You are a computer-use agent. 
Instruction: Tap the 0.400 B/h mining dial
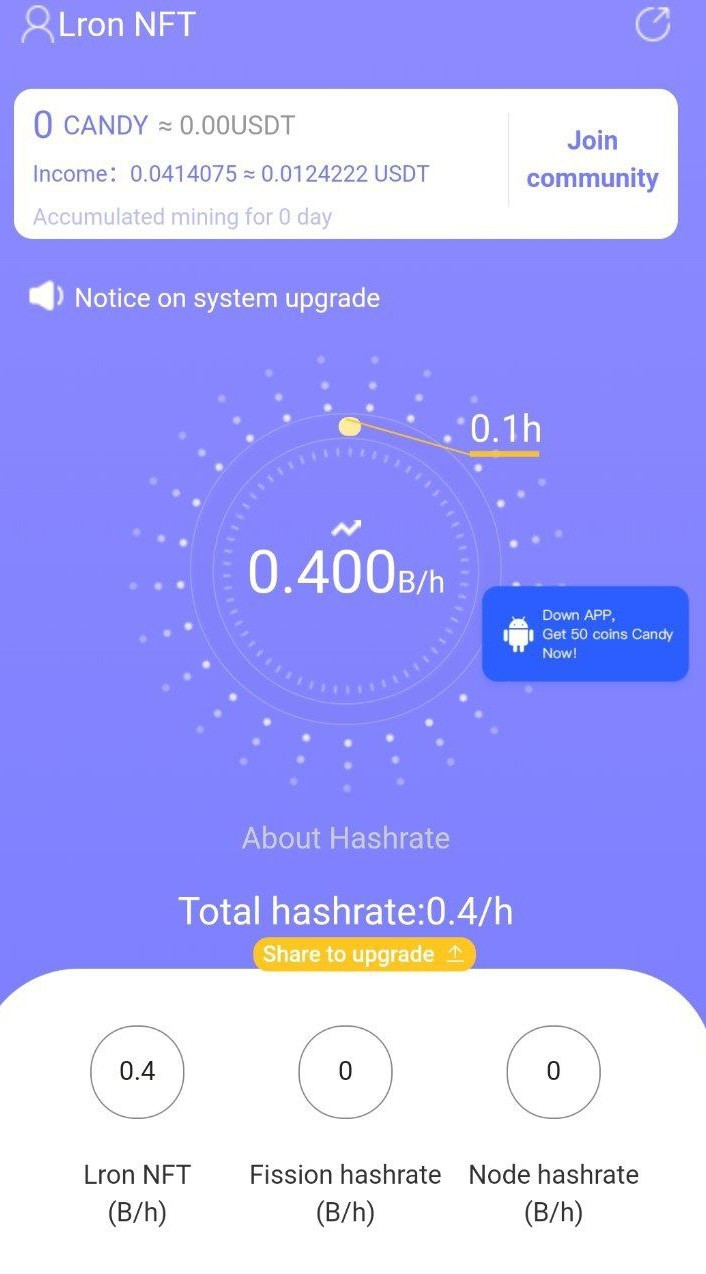(x=346, y=571)
